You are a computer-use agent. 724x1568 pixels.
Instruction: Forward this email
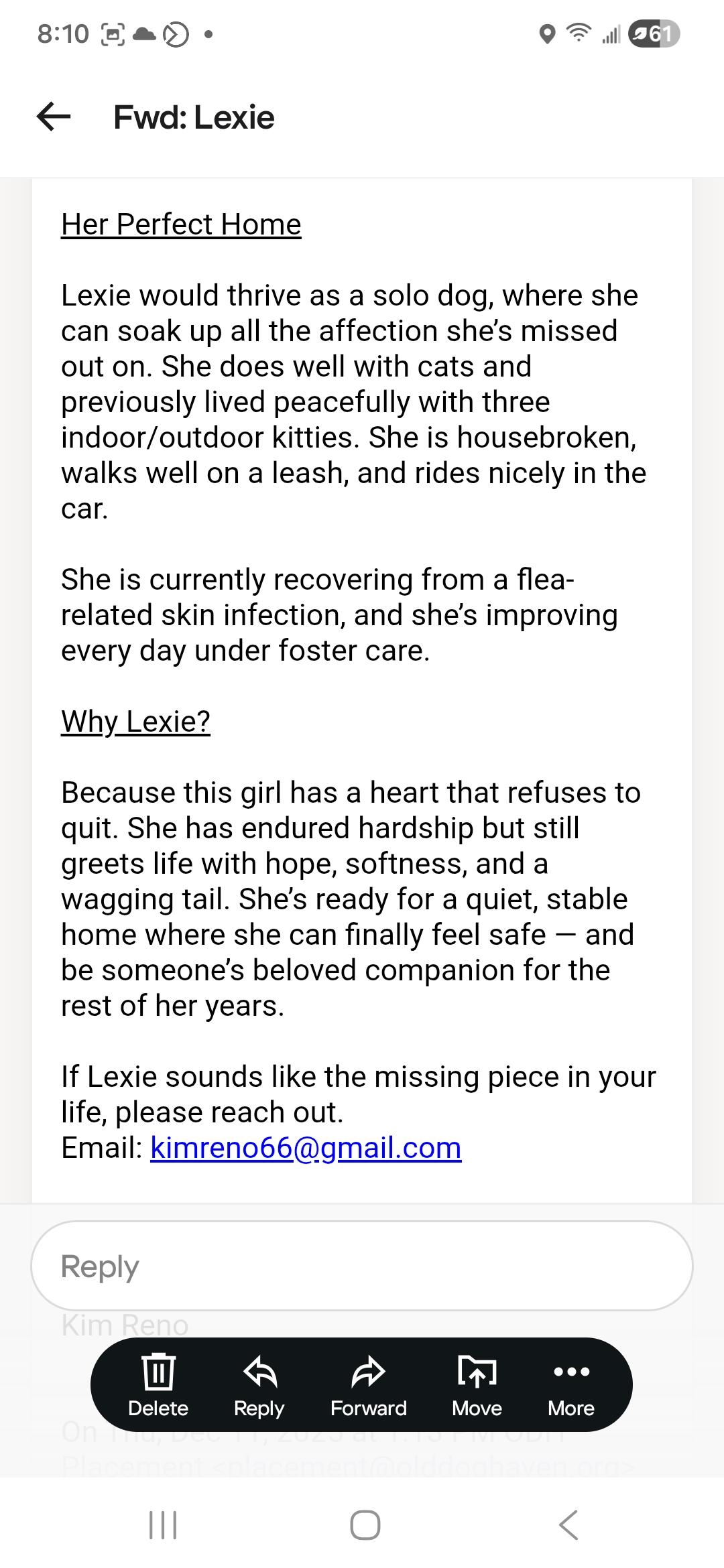tap(368, 1384)
